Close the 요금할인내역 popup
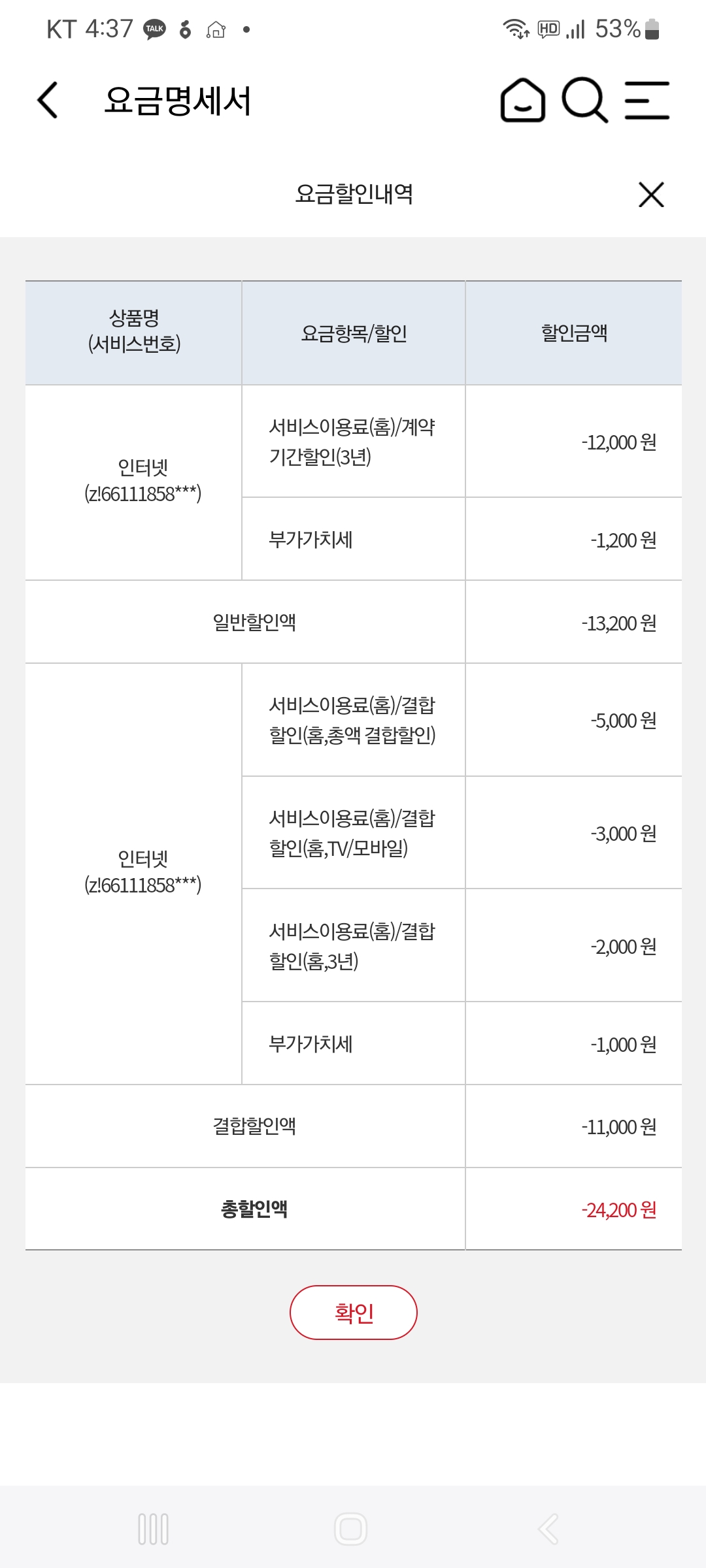Image resolution: width=706 pixels, height=1568 pixels. 651,194
